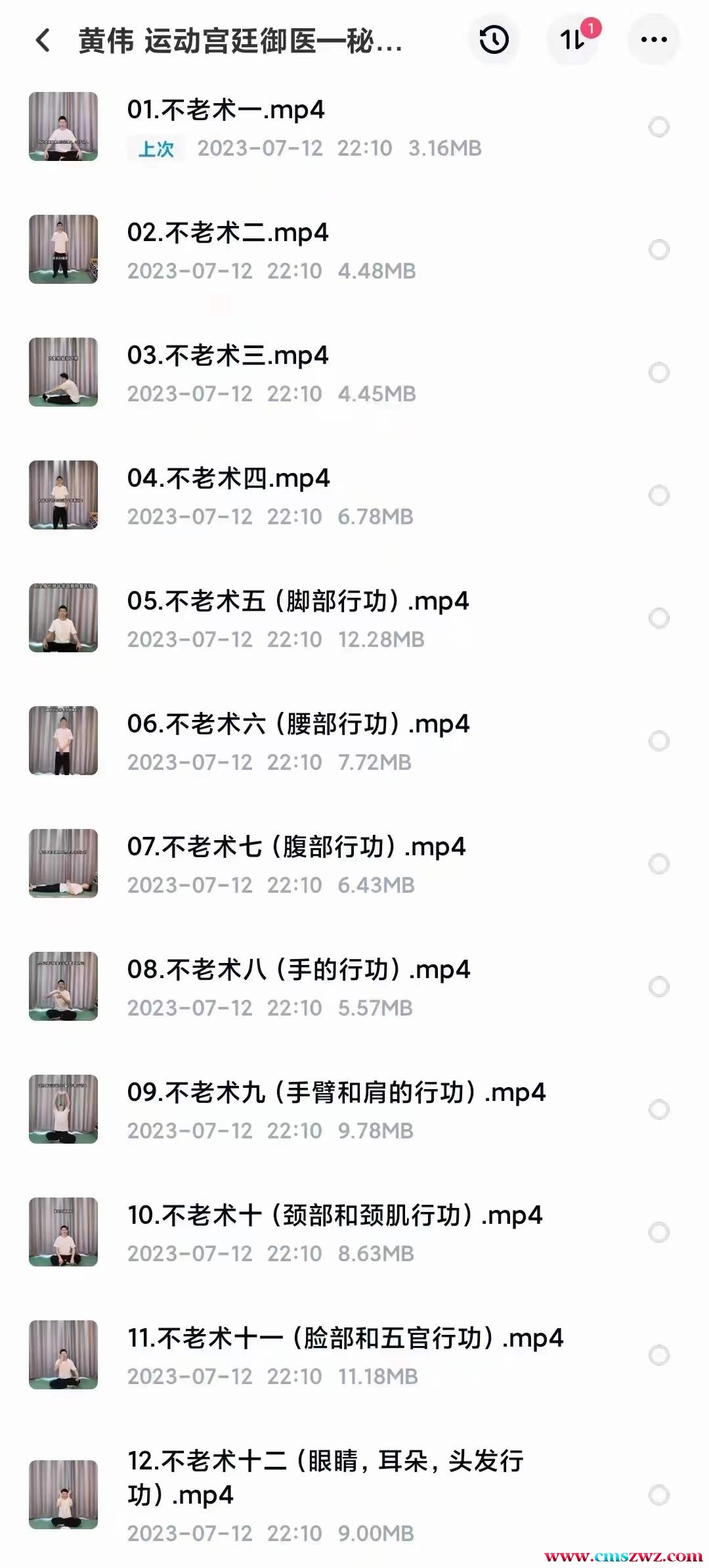Play the video 03.不老术三.mp4
Screen dimensions: 709x1568
227,356
